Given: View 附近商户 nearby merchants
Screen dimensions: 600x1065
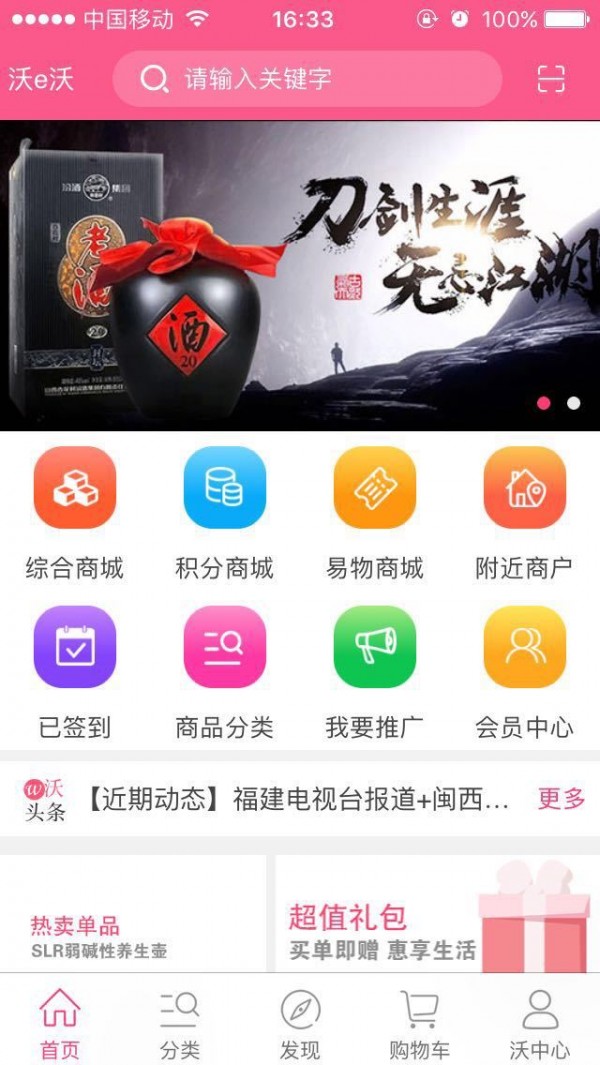Looking at the screenshot, I should [524, 488].
